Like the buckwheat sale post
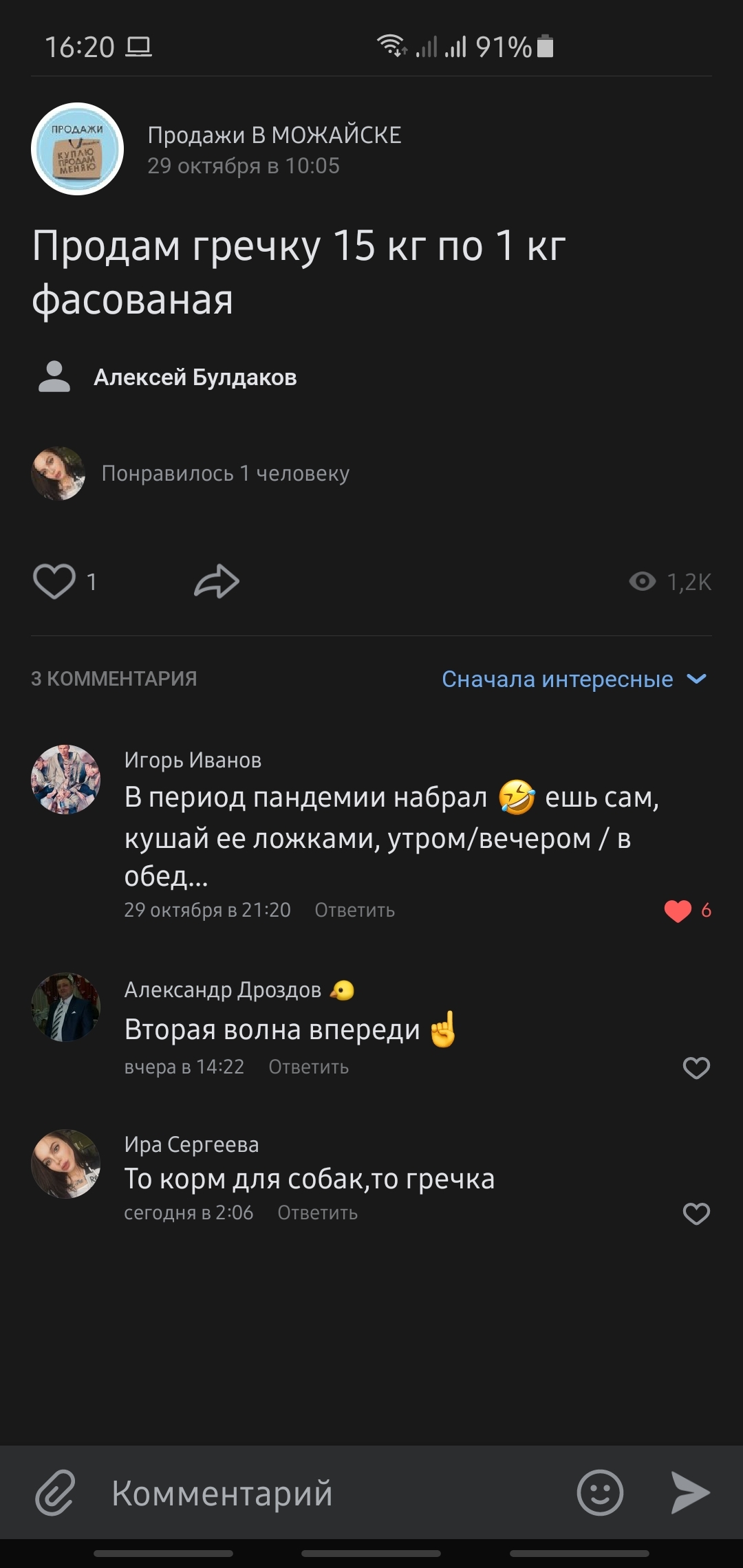Screen dimensions: 743x1568 [x=54, y=582]
